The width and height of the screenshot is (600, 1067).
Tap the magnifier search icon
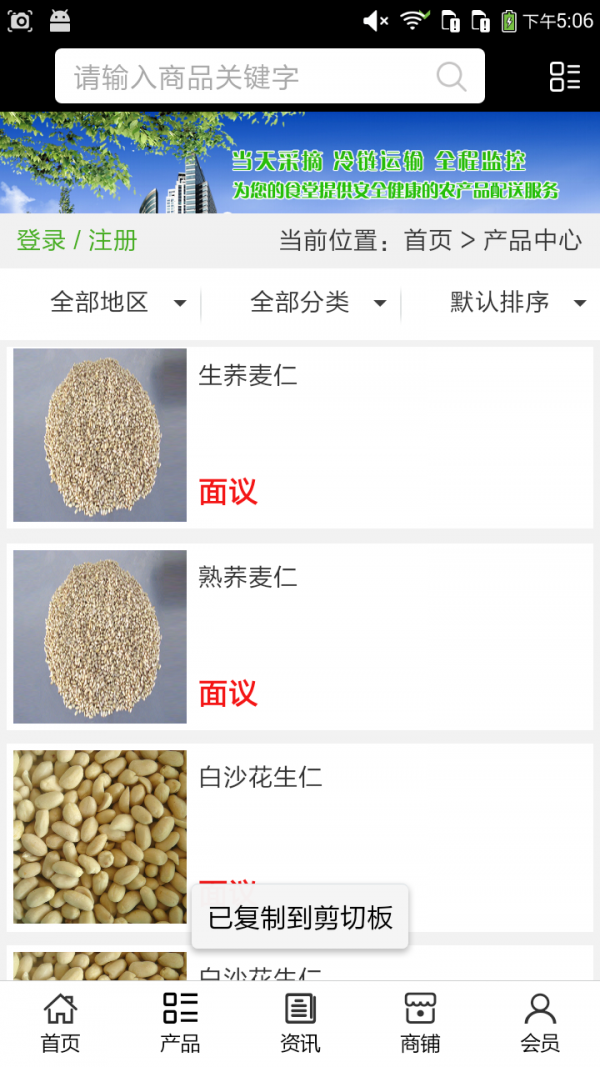[451, 77]
